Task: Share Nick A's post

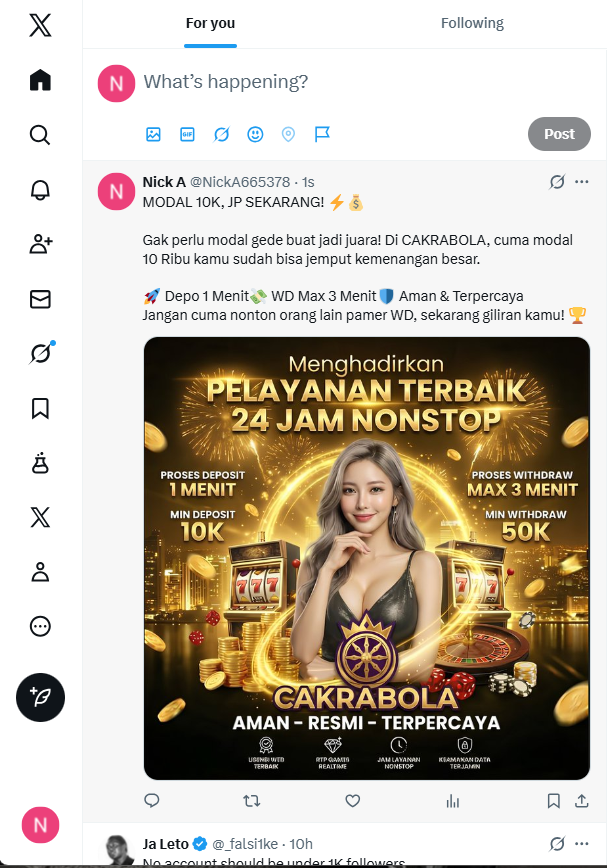Action: (x=582, y=800)
